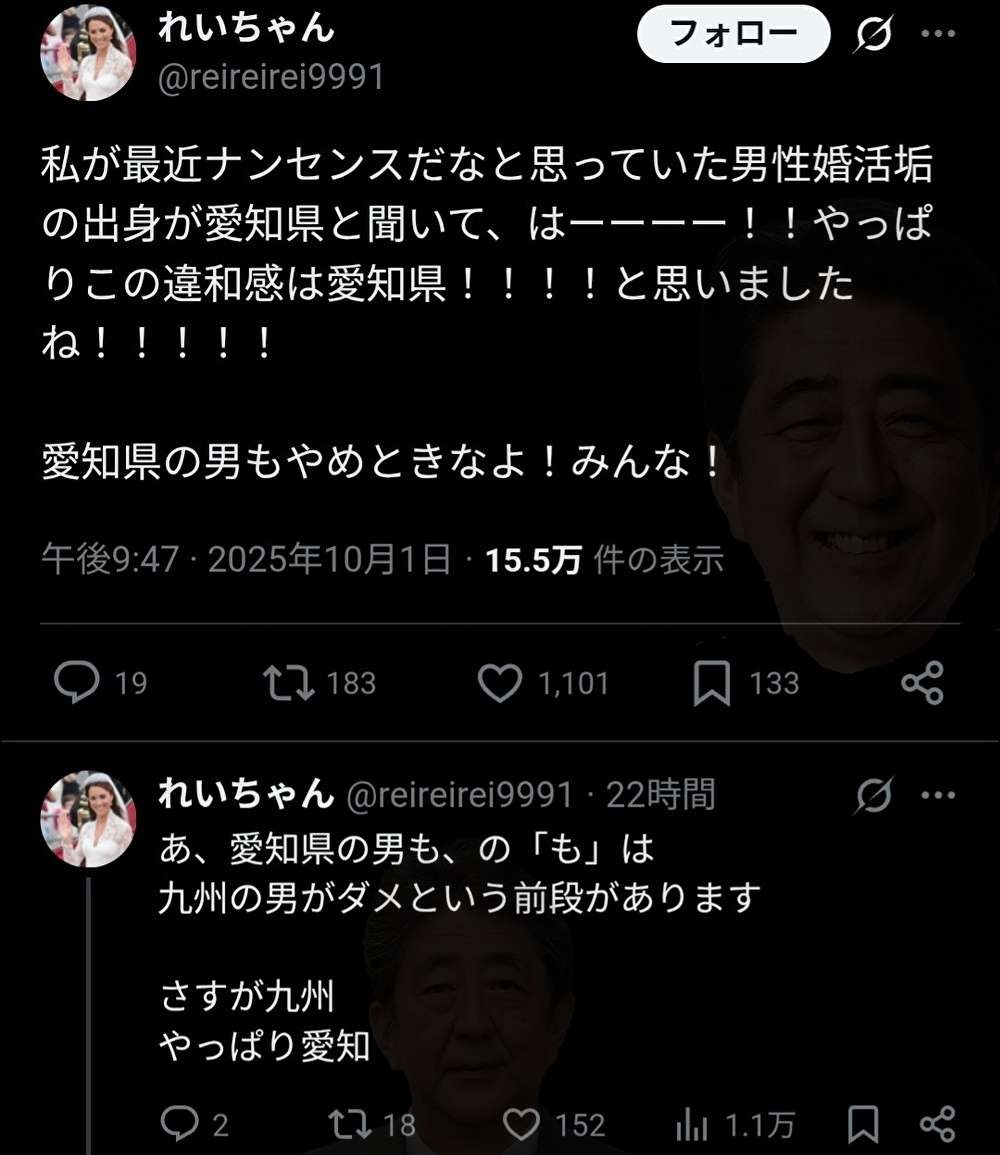The height and width of the screenshot is (1155, 1000).
Task: Open overflow menu of the 22時間 reply
Action: click(938, 795)
